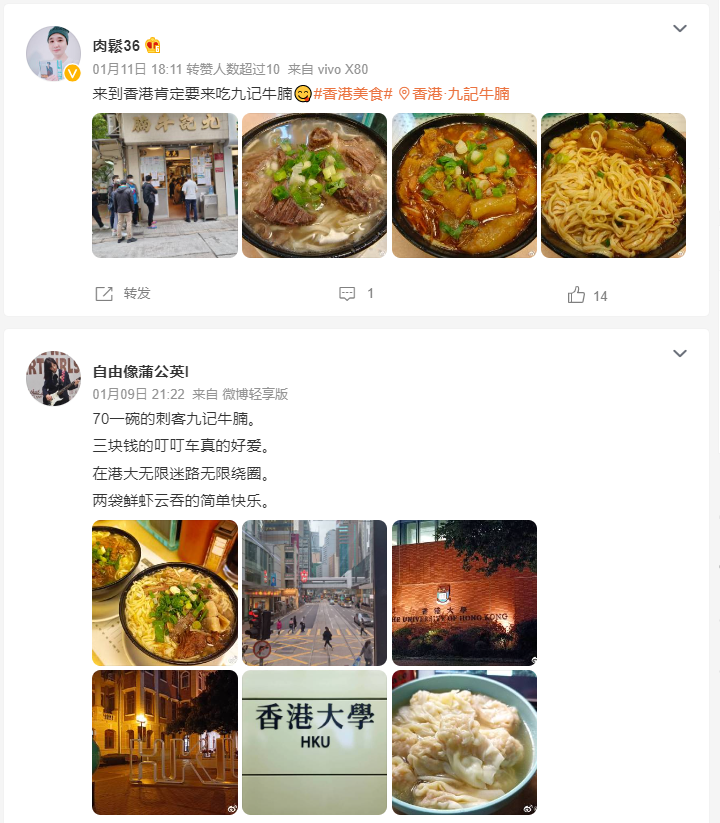Open the username 自由像蒲公英l
The width and height of the screenshot is (720, 823).
141,371
